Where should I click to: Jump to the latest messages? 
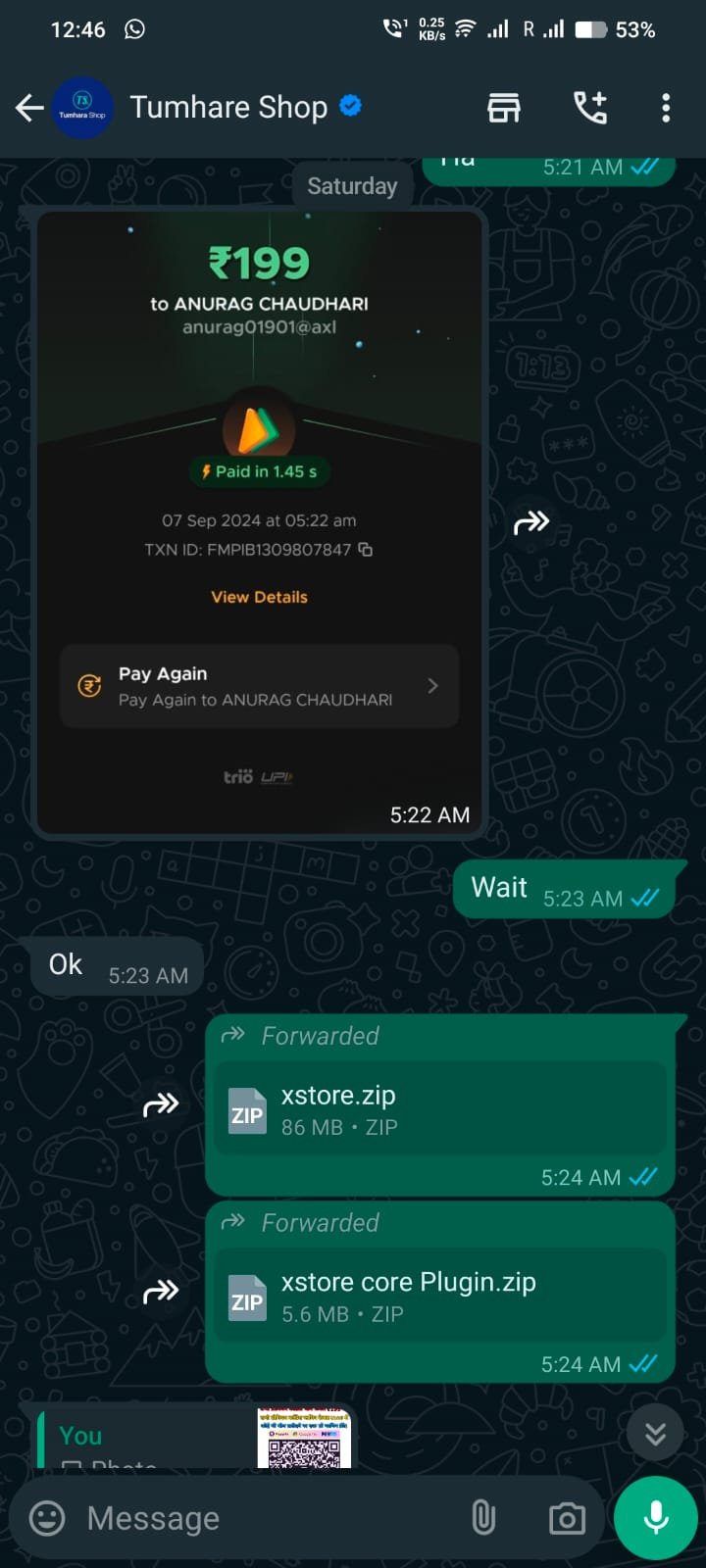click(x=655, y=1434)
